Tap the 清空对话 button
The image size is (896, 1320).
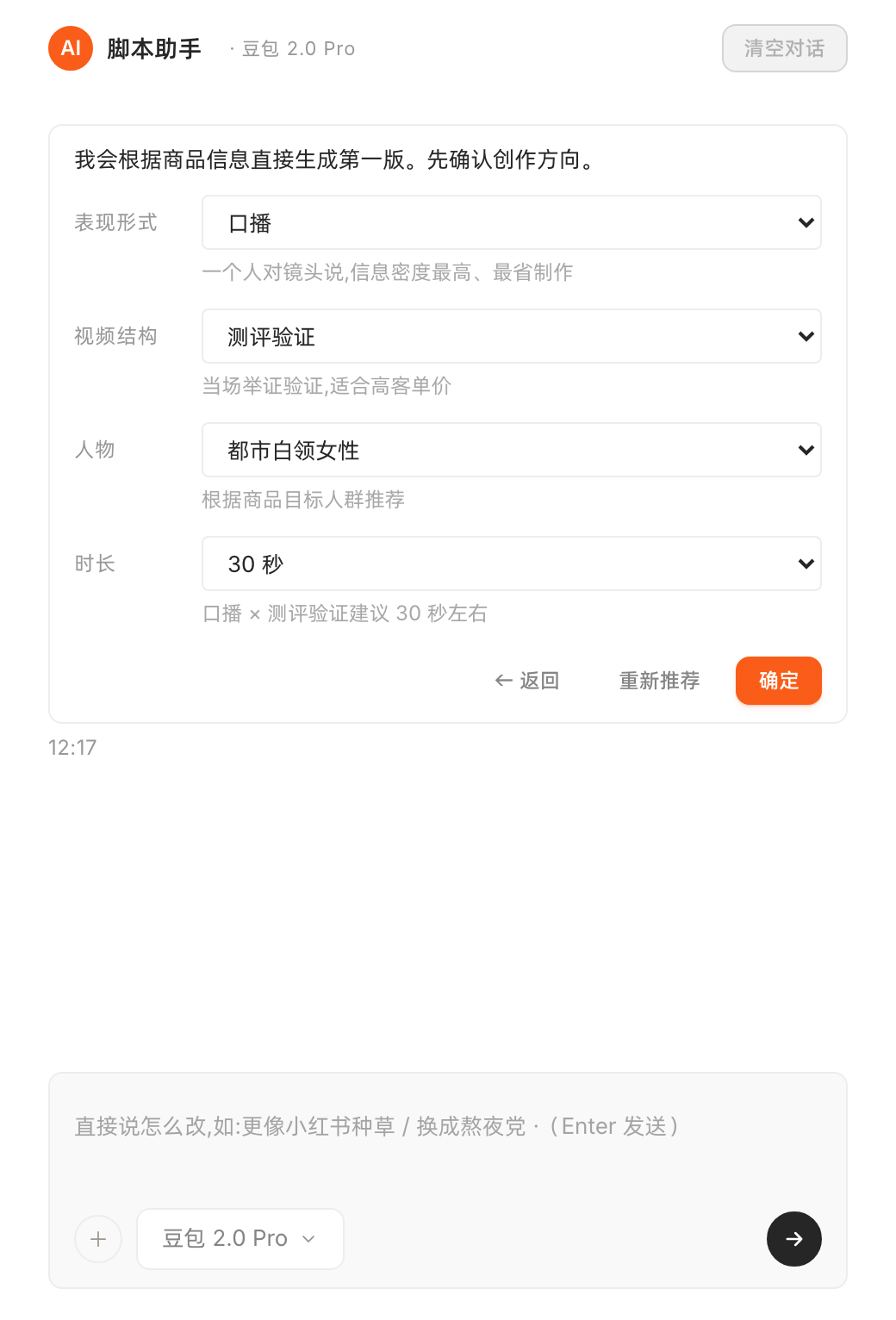pyautogui.click(x=784, y=48)
